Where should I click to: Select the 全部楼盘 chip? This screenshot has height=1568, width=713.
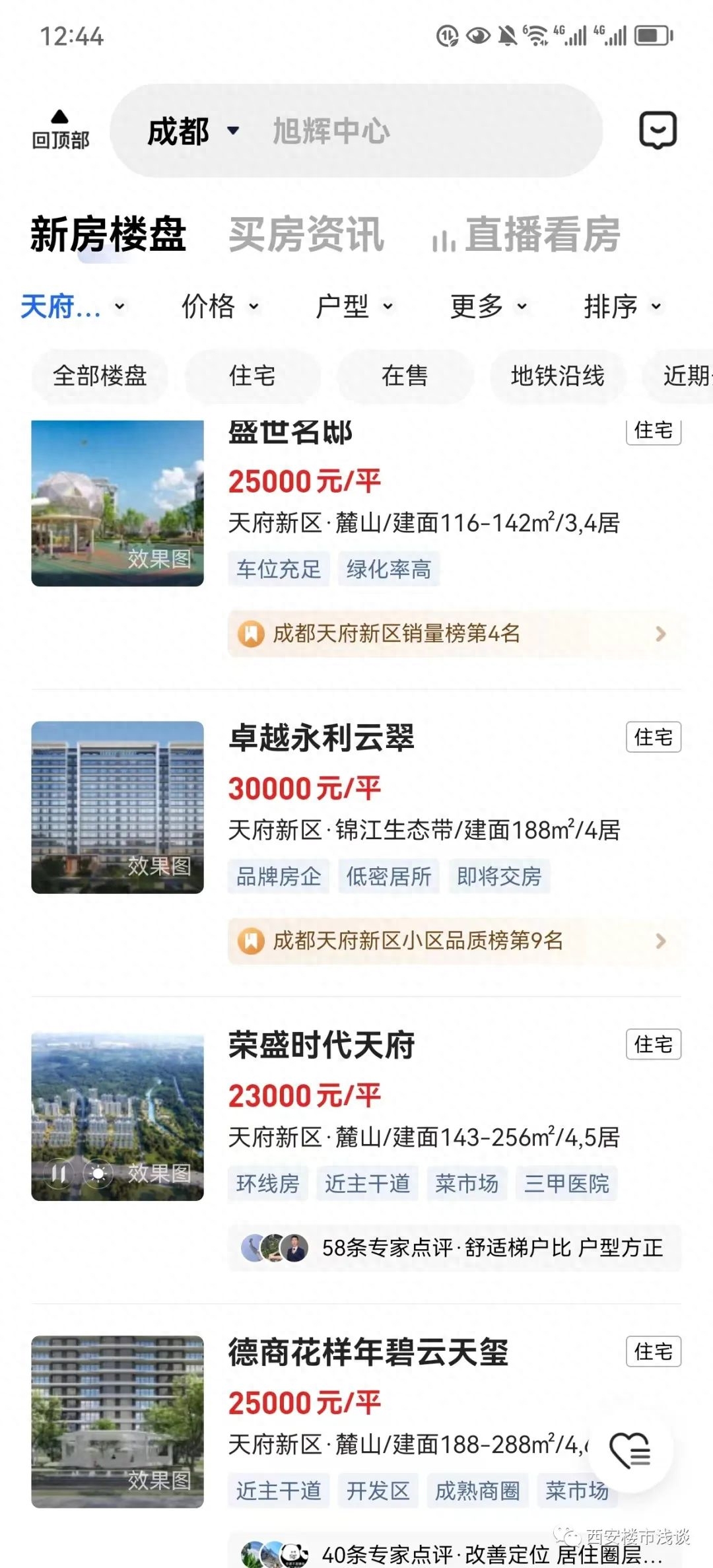pyautogui.click(x=100, y=376)
